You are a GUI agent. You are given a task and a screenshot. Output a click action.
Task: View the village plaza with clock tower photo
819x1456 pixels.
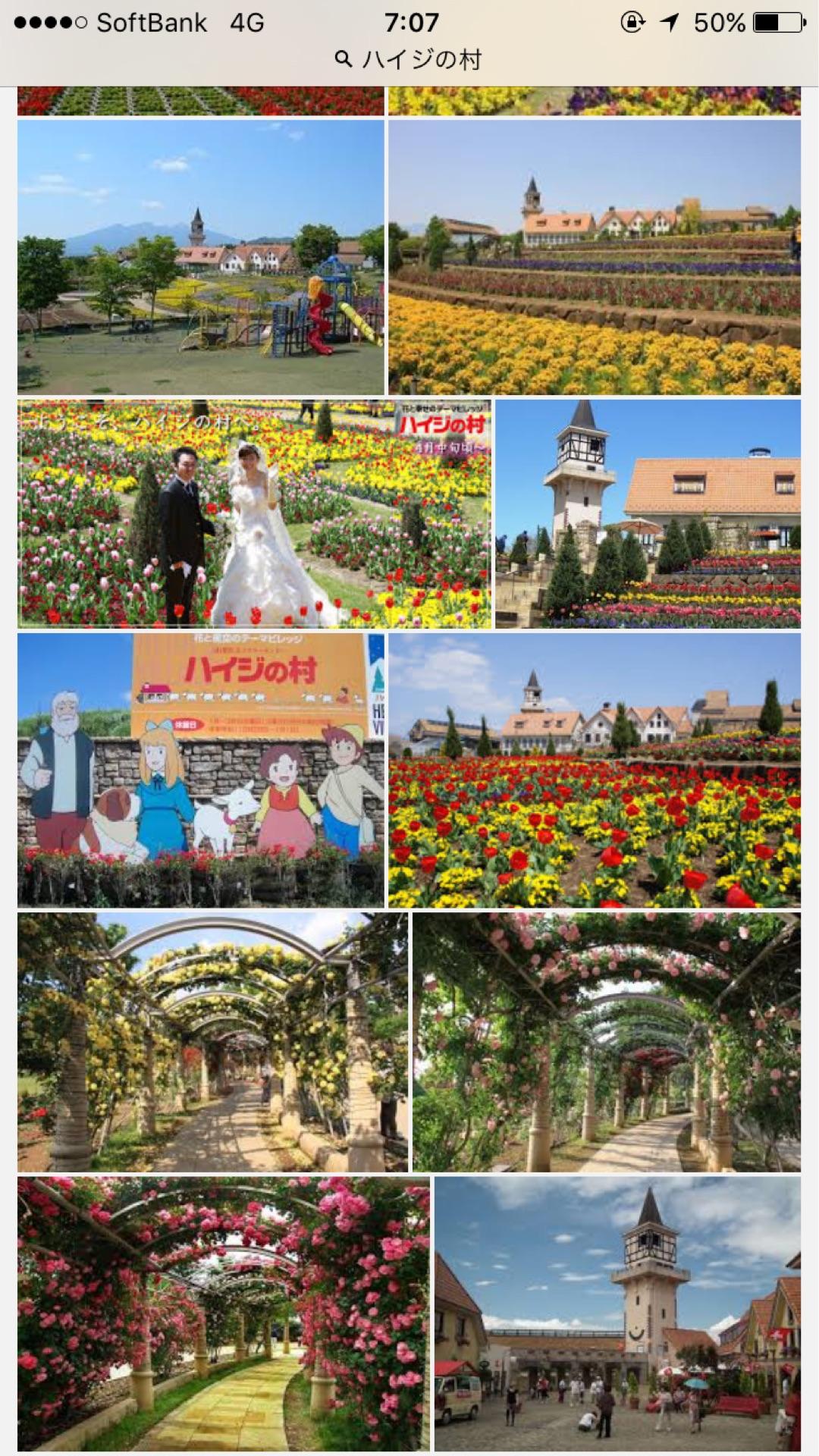pyautogui.click(x=617, y=1313)
